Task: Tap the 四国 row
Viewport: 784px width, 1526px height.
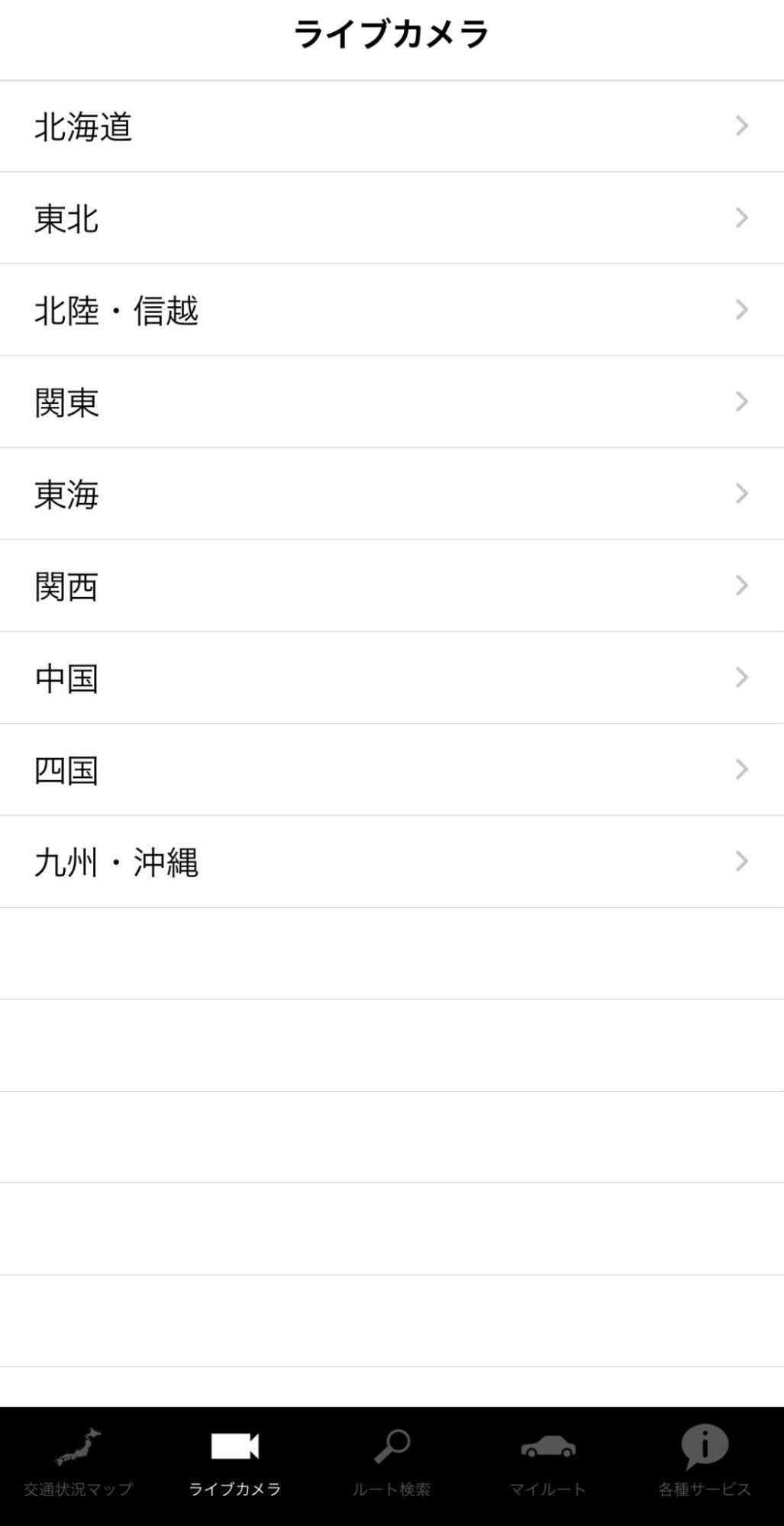Action: tap(392, 769)
